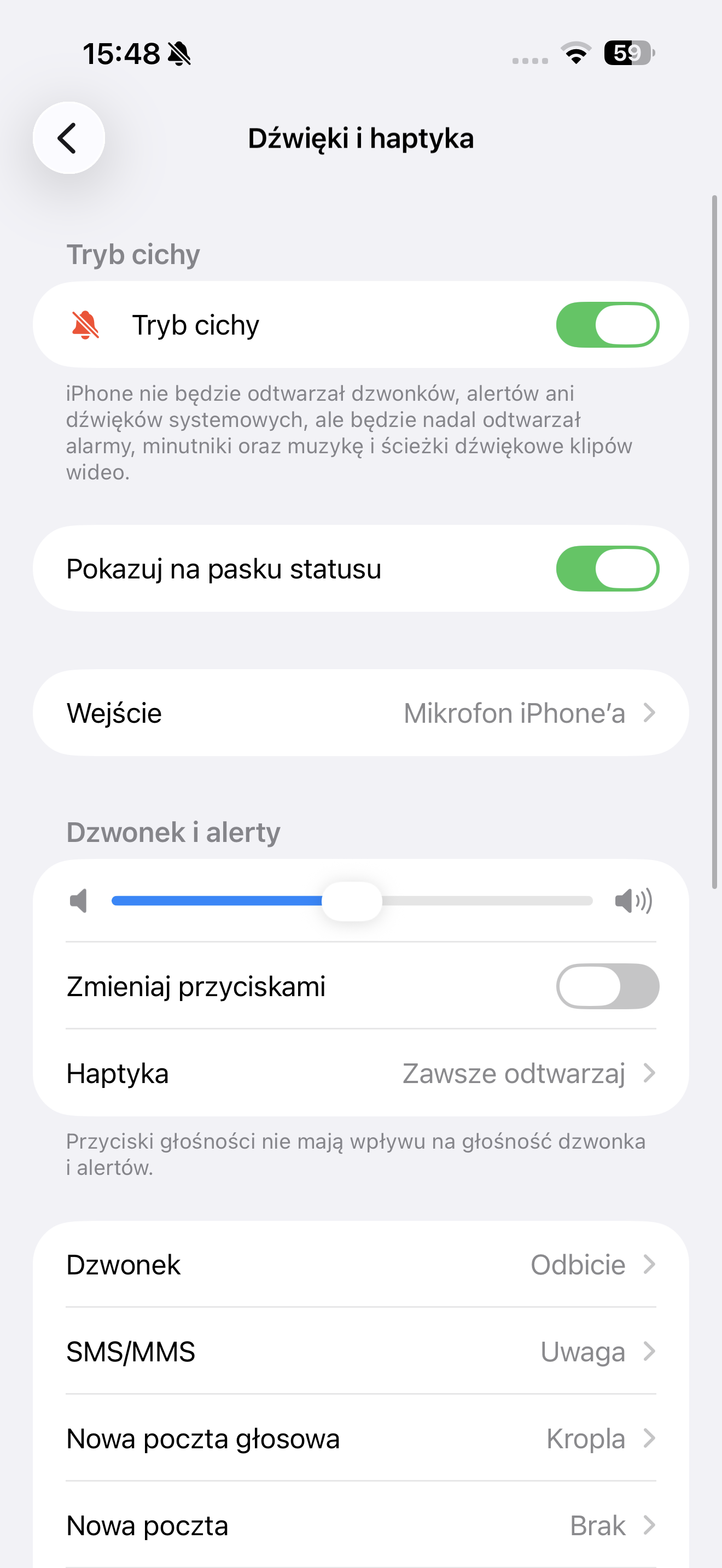Open Nowa poczta sound row
This screenshot has height=1568, width=722.
360,1525
